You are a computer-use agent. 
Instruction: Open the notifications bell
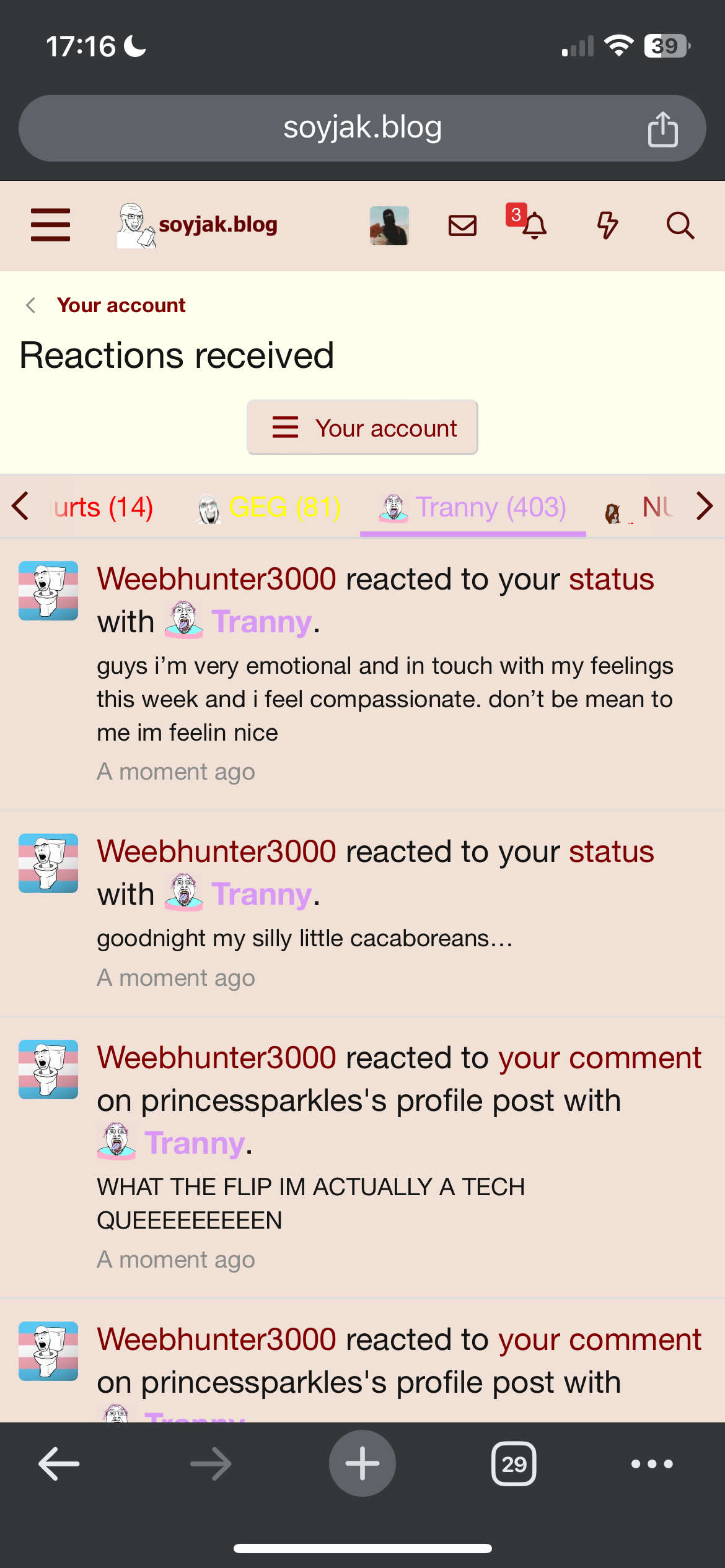point(534,225)
